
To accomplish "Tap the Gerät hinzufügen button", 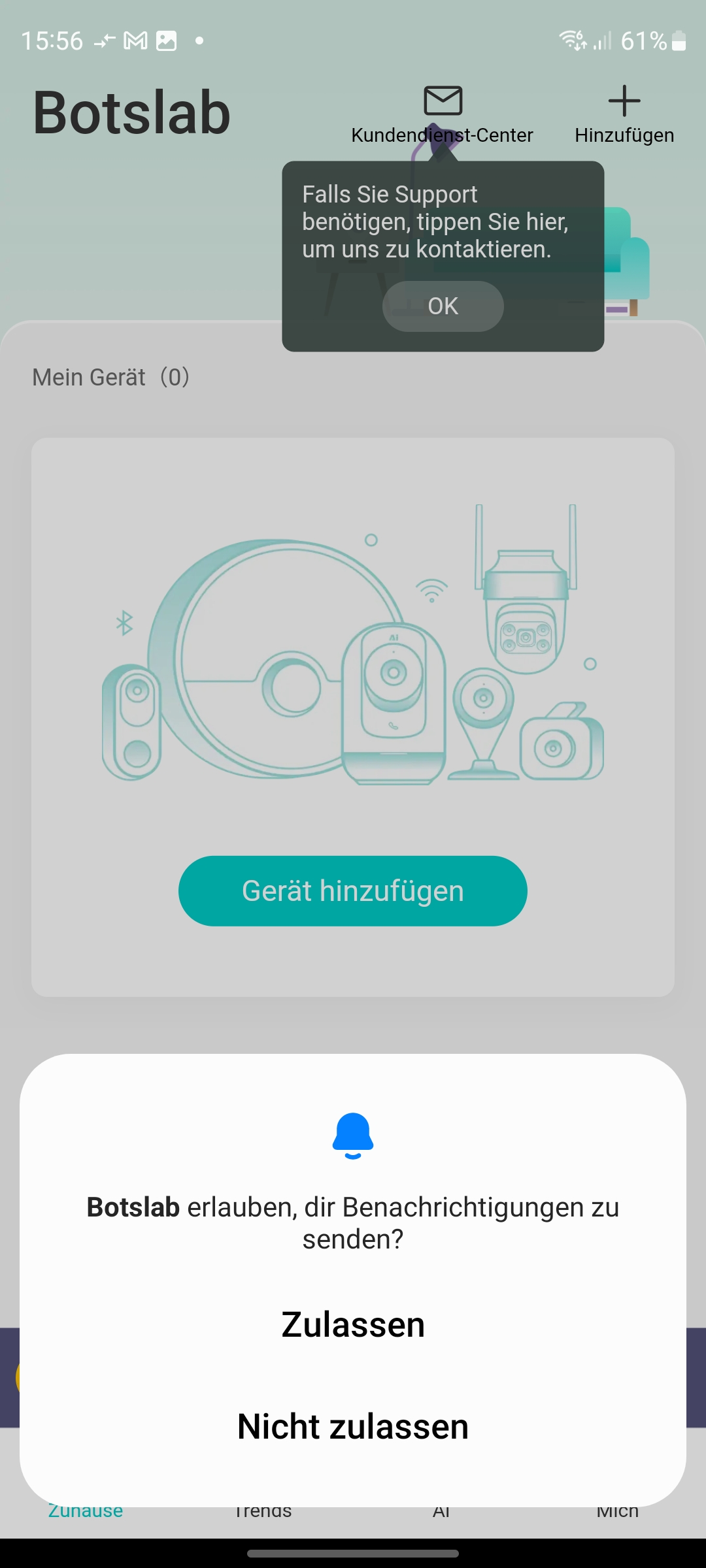I will 353,890.
